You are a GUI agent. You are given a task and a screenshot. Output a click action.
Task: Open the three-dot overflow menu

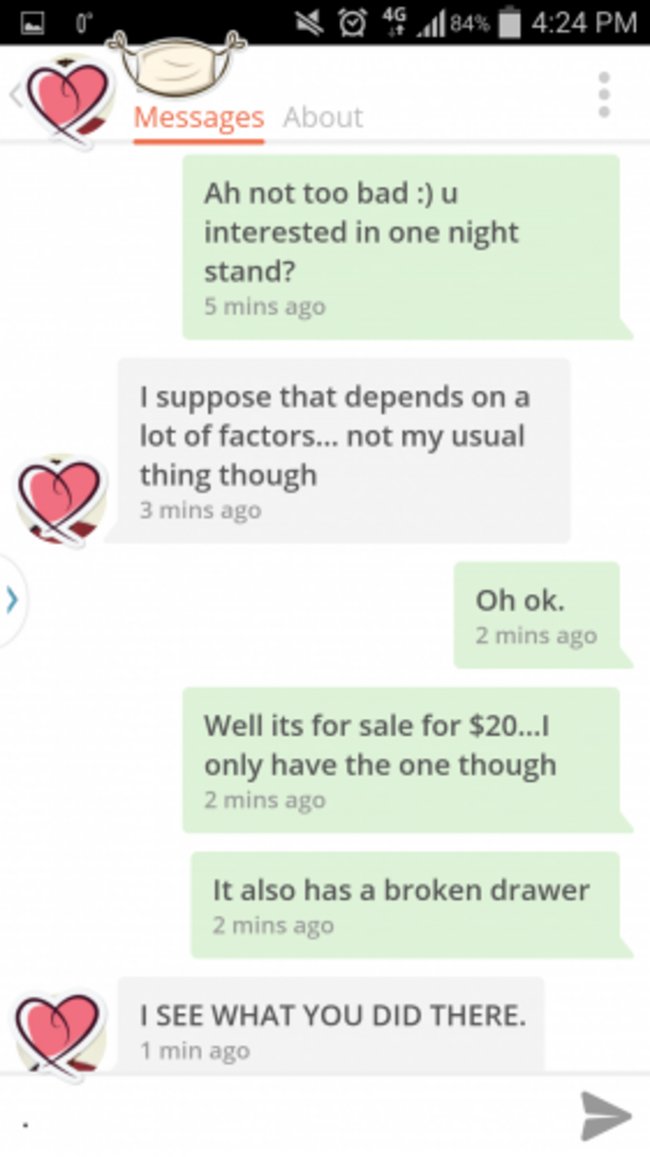(604, 94)
